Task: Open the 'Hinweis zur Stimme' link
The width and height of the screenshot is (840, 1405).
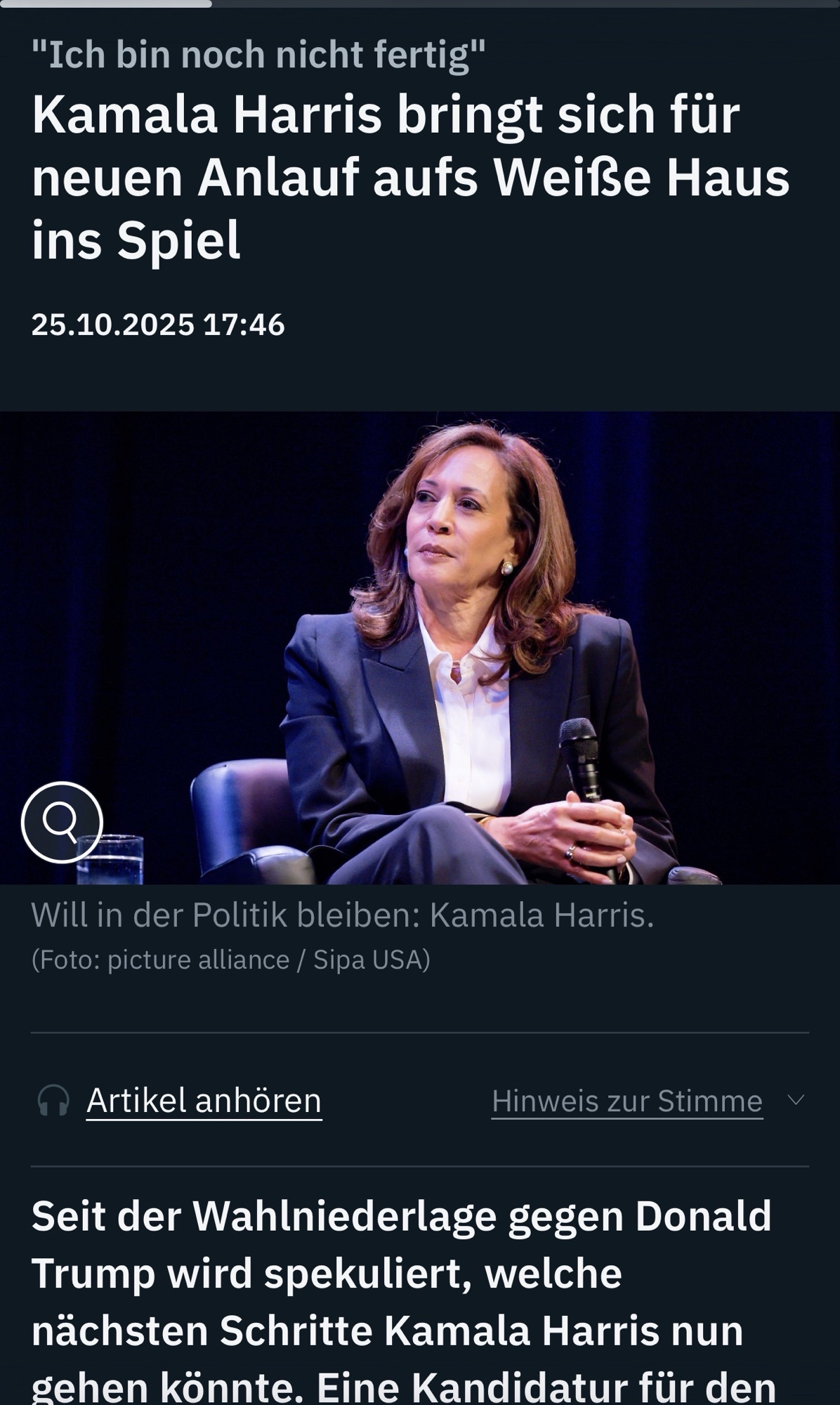Action: click(x=626, y=1101)
